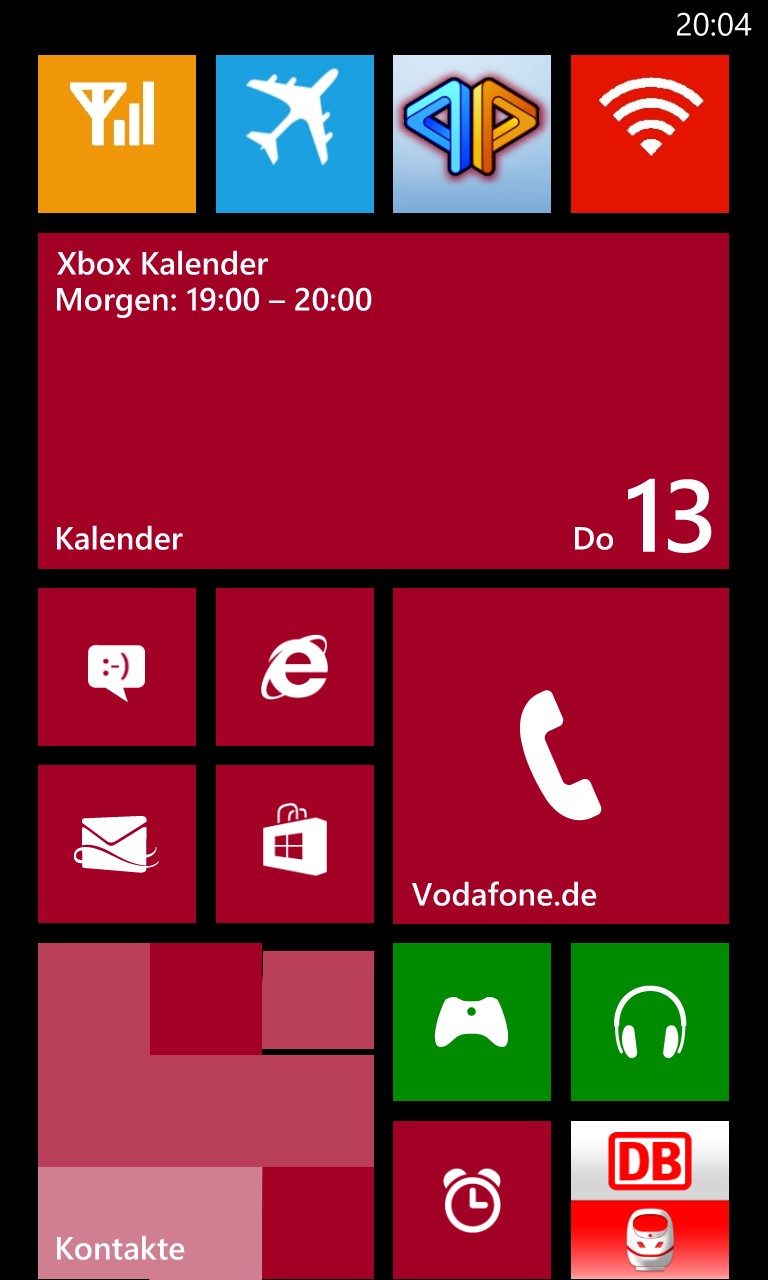Open the Vodafone.de phone tile
The width and height of the screenshot is (768, 1280).
tap(561, 756)
